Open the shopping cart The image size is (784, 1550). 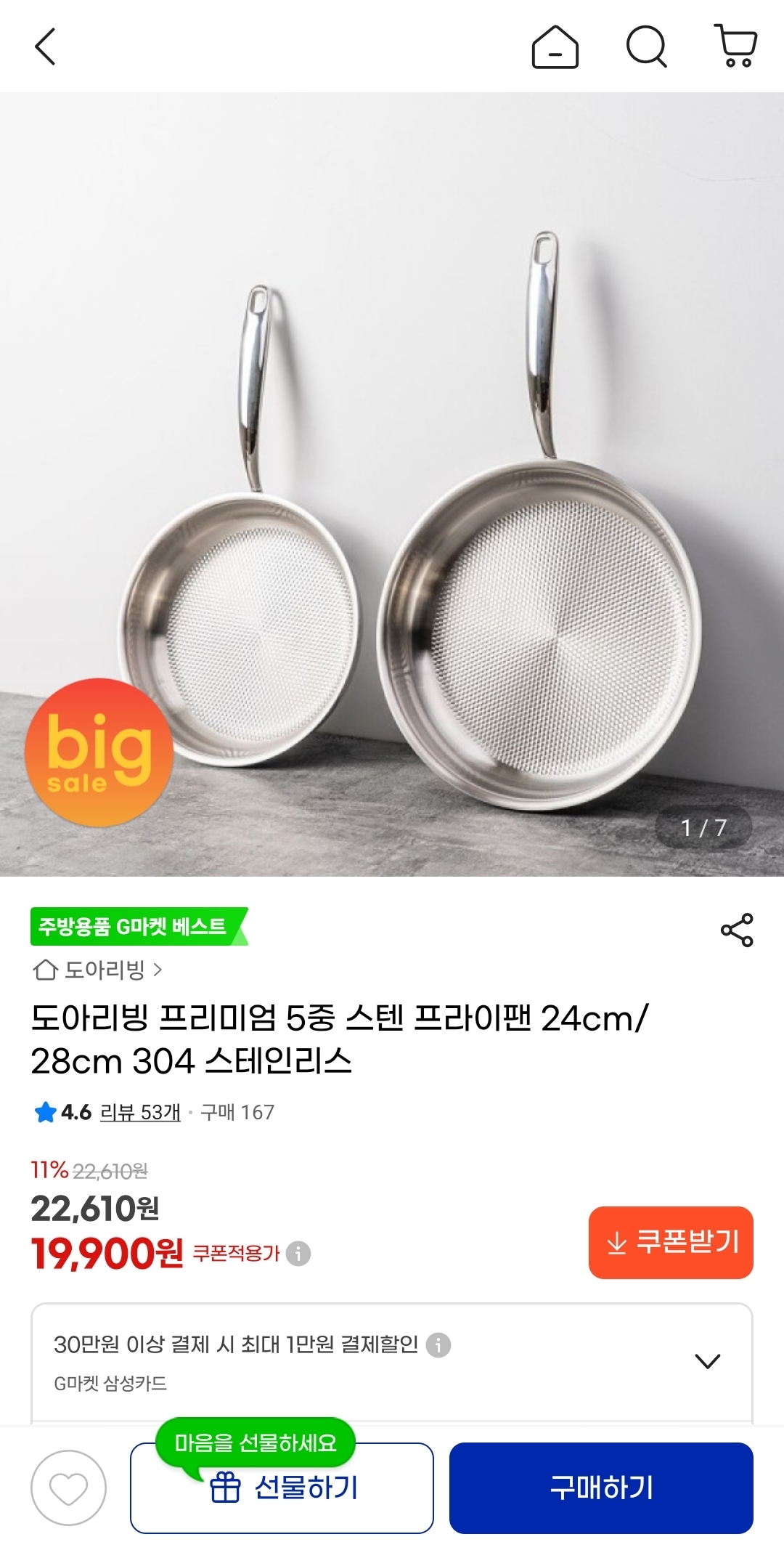point(737,46)
